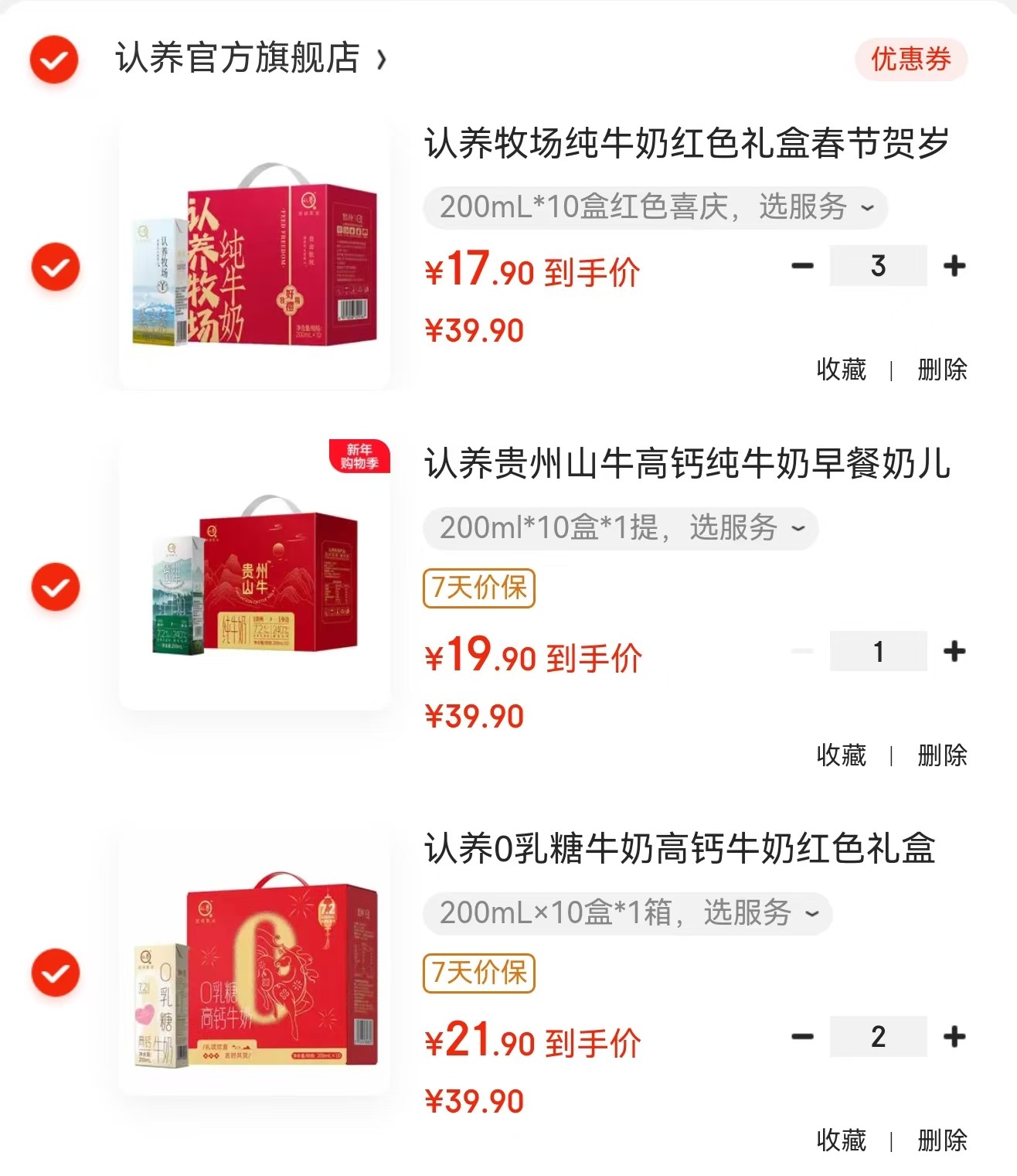Tap 收藏 for 认养牧场纯牛奶红色礼盒
1017x1176 pixels.
[x=842, y=370]
